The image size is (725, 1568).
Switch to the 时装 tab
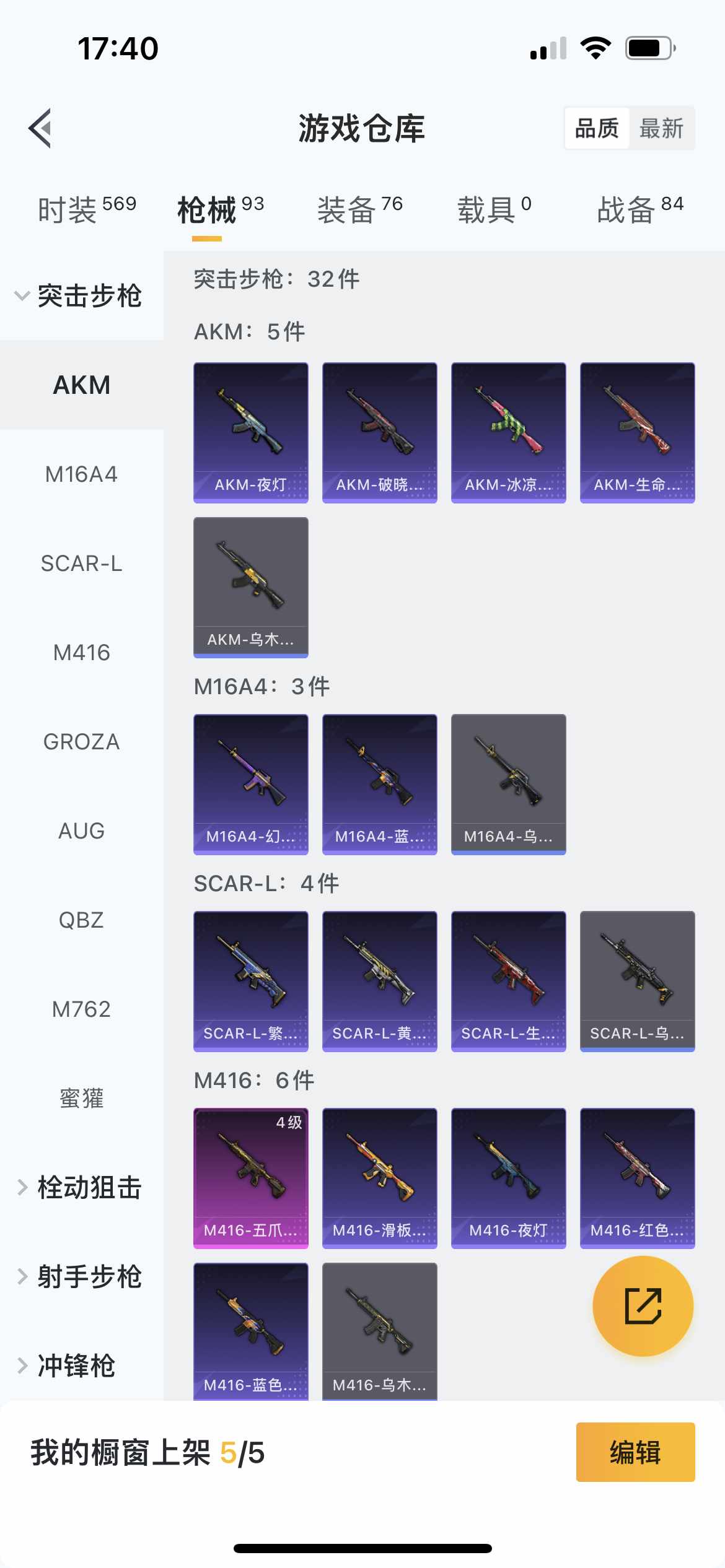86,210
